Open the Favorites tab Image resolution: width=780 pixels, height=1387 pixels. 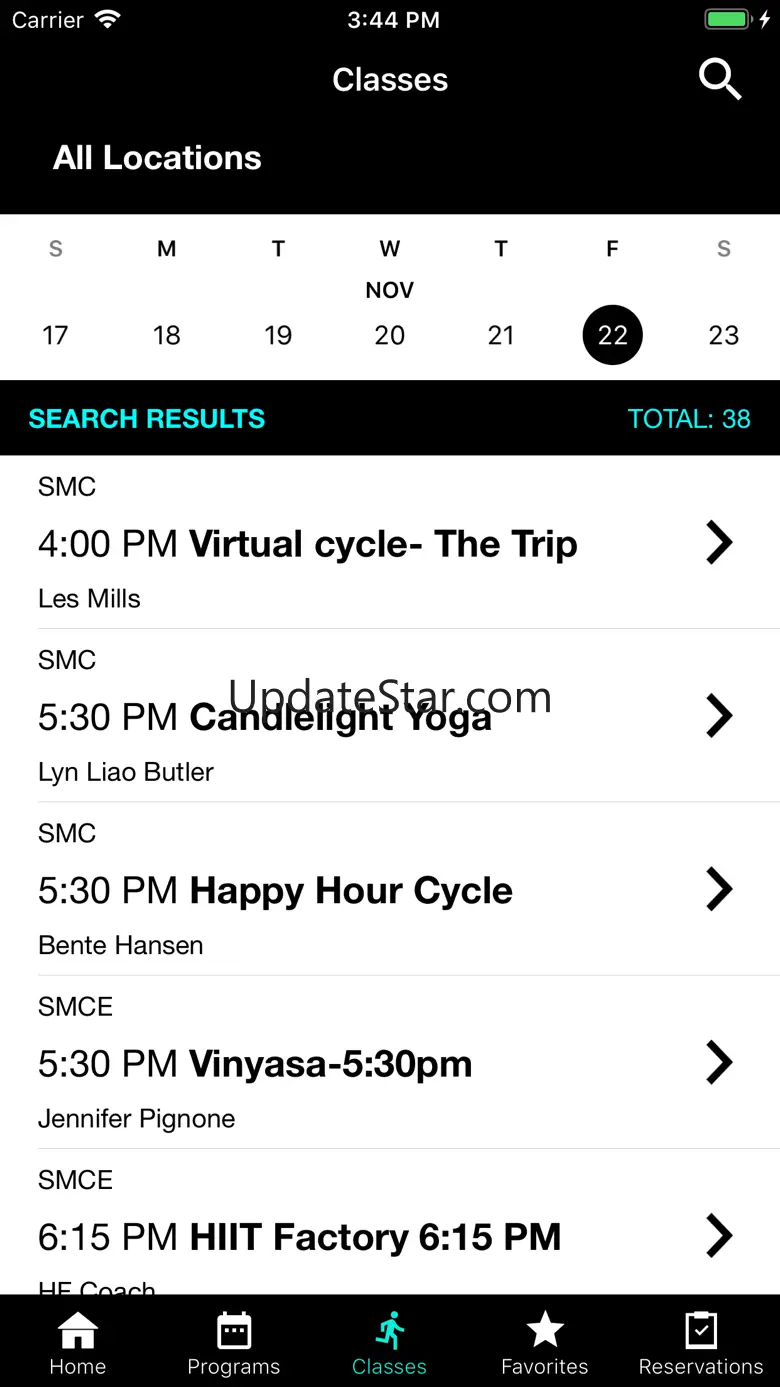point(545,1343)
